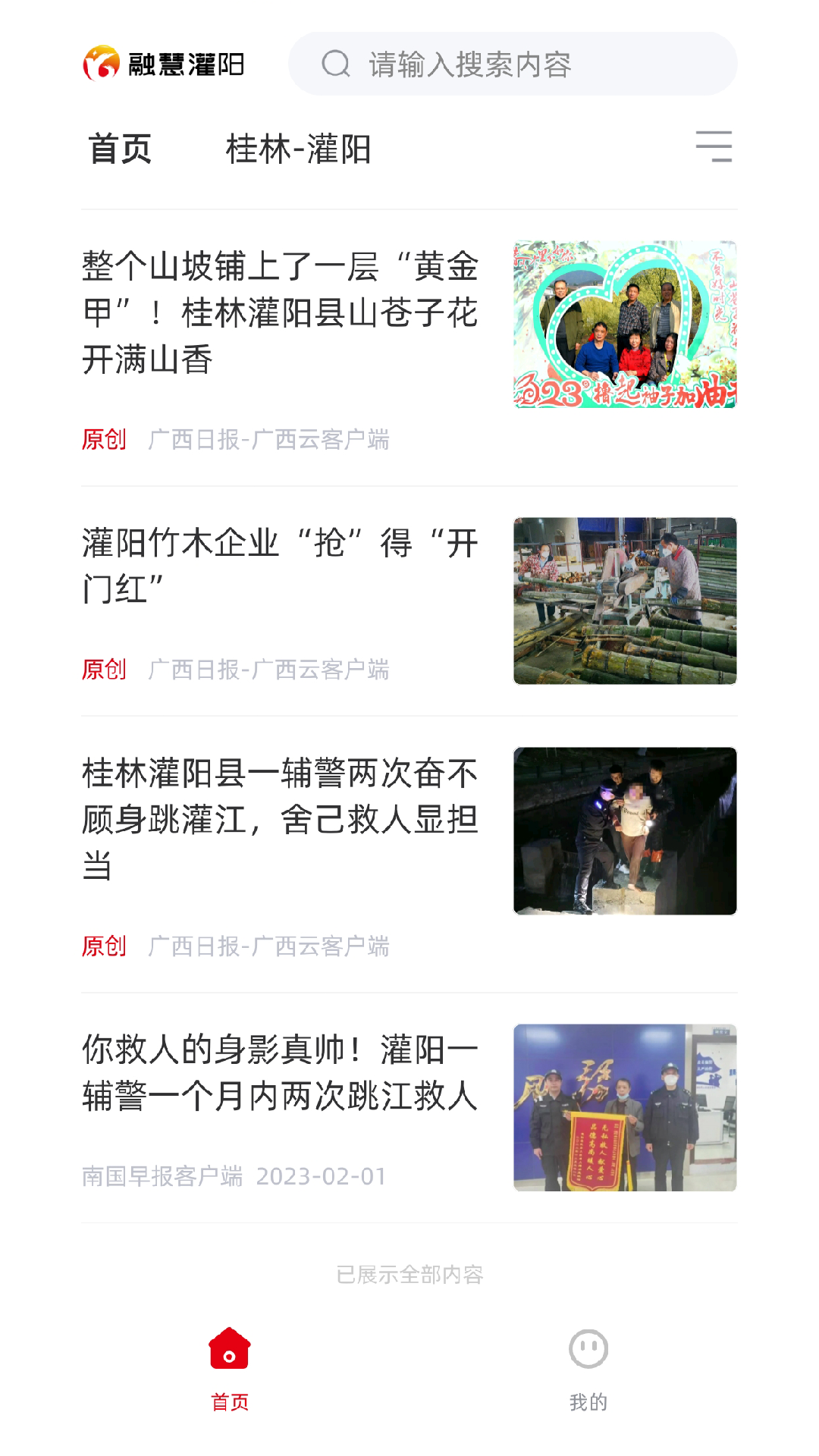Tap the search box 请输入搜索内容
This screenshot has width=819, height=1456.
[513, 64]
